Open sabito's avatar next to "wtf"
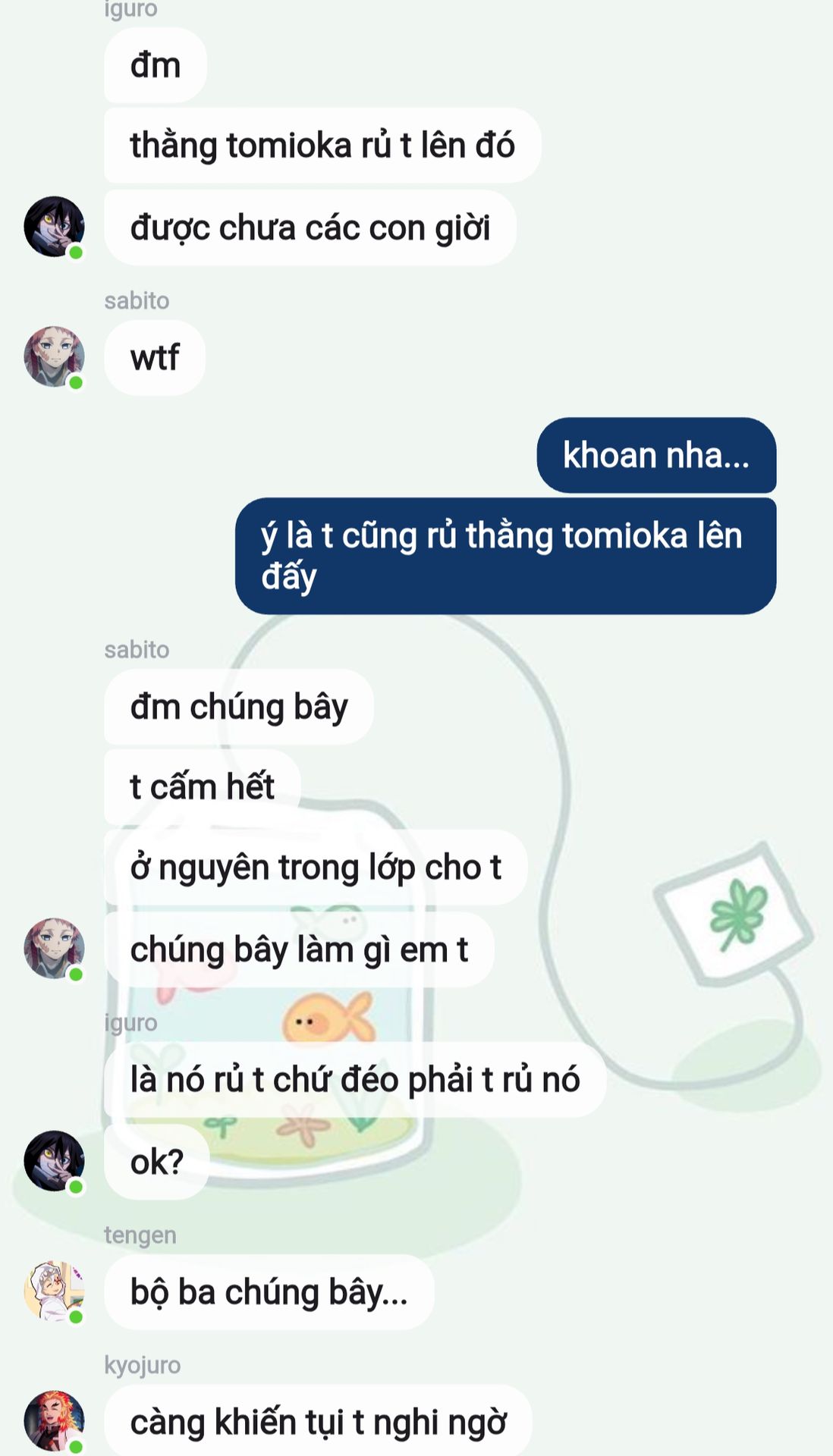This screenshot has width=833, height=1456. 53,356
